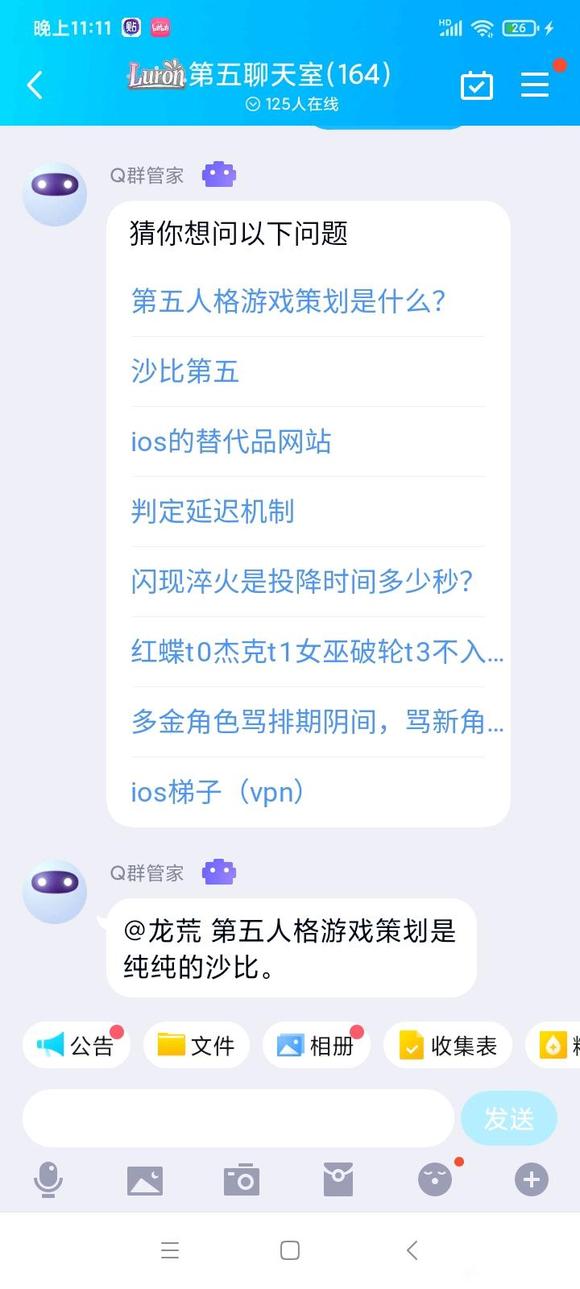Select the 沙比第五 question
This screenshot has height=1289, width=580.
[x=185, y=372]
